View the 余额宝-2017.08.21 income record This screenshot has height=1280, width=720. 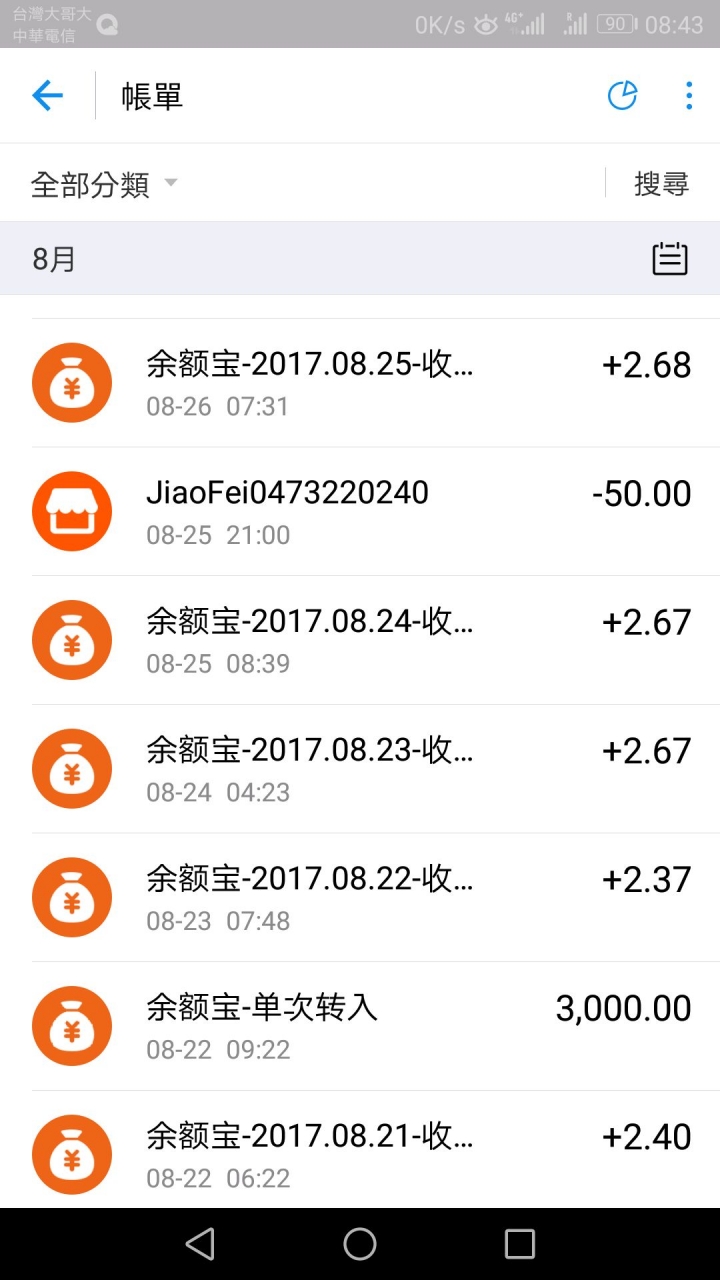[x=360, y=1150]
